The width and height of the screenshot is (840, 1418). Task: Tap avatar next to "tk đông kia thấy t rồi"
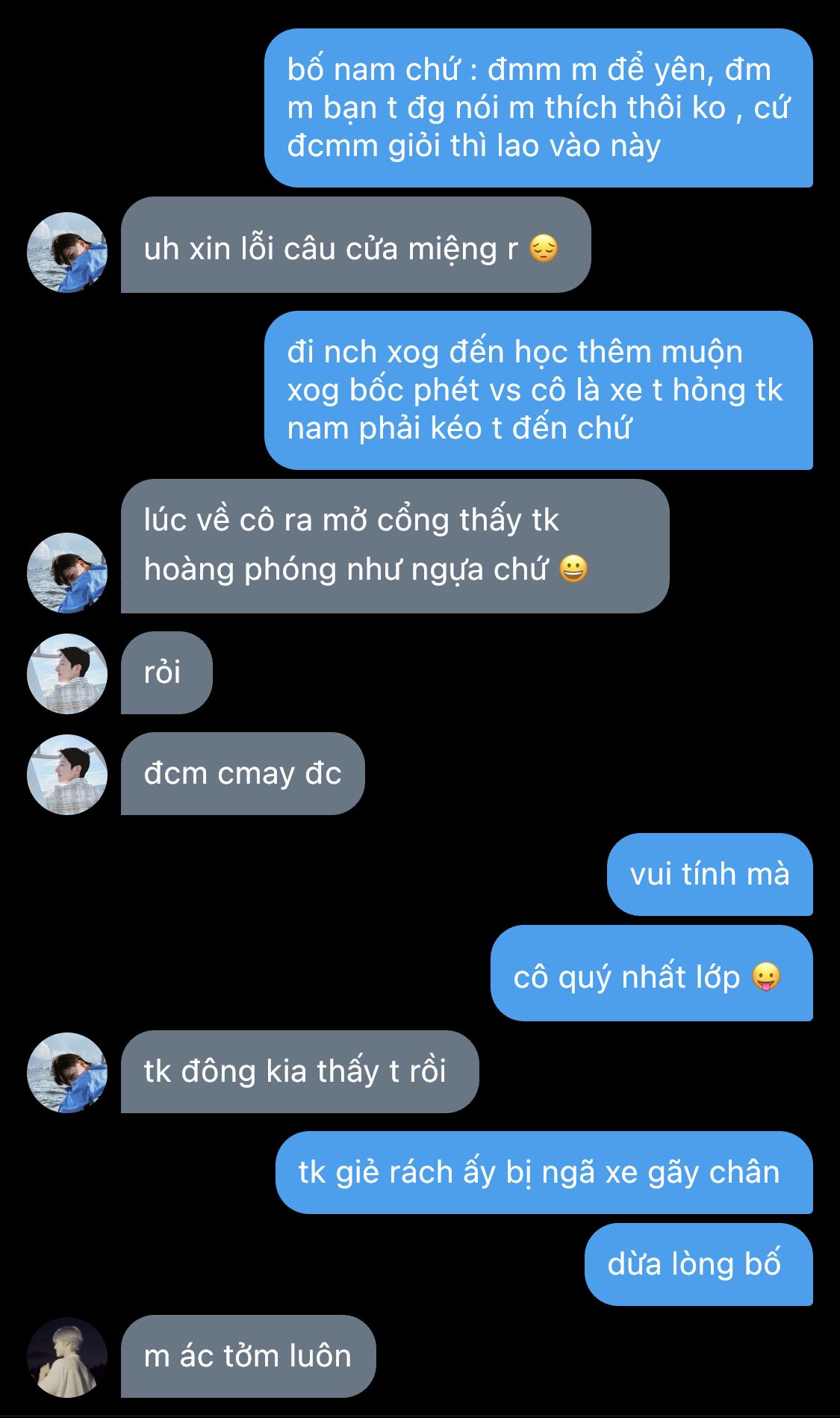pos(67,1073)
